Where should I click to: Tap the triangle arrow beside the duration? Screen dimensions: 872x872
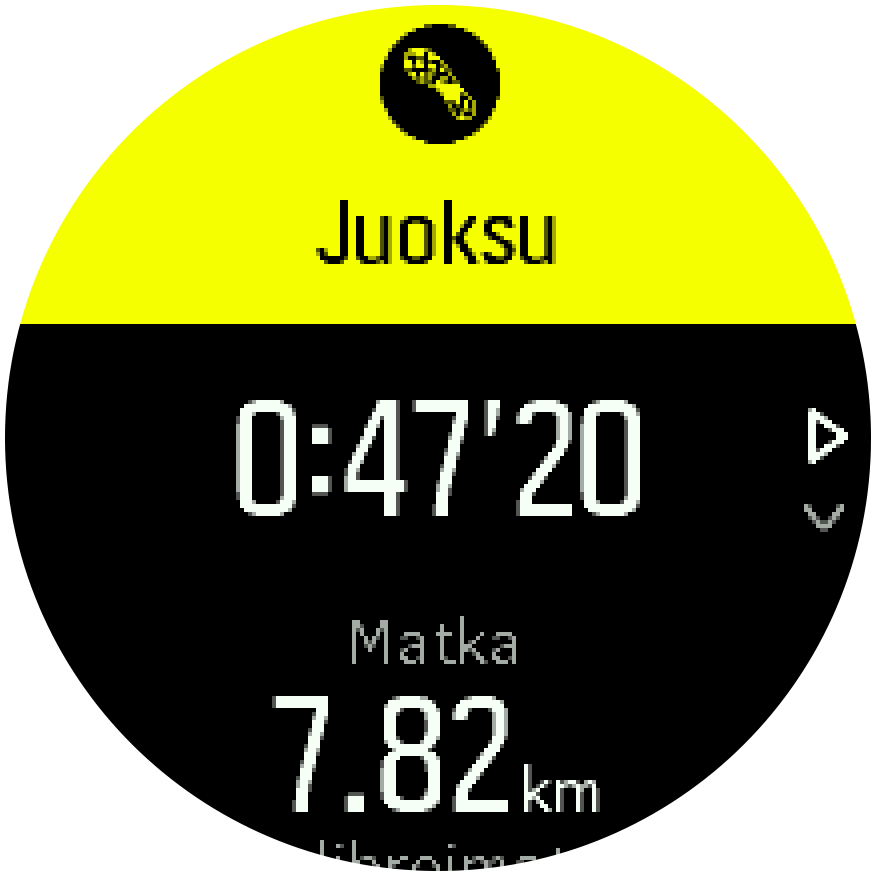coord(826,438)
